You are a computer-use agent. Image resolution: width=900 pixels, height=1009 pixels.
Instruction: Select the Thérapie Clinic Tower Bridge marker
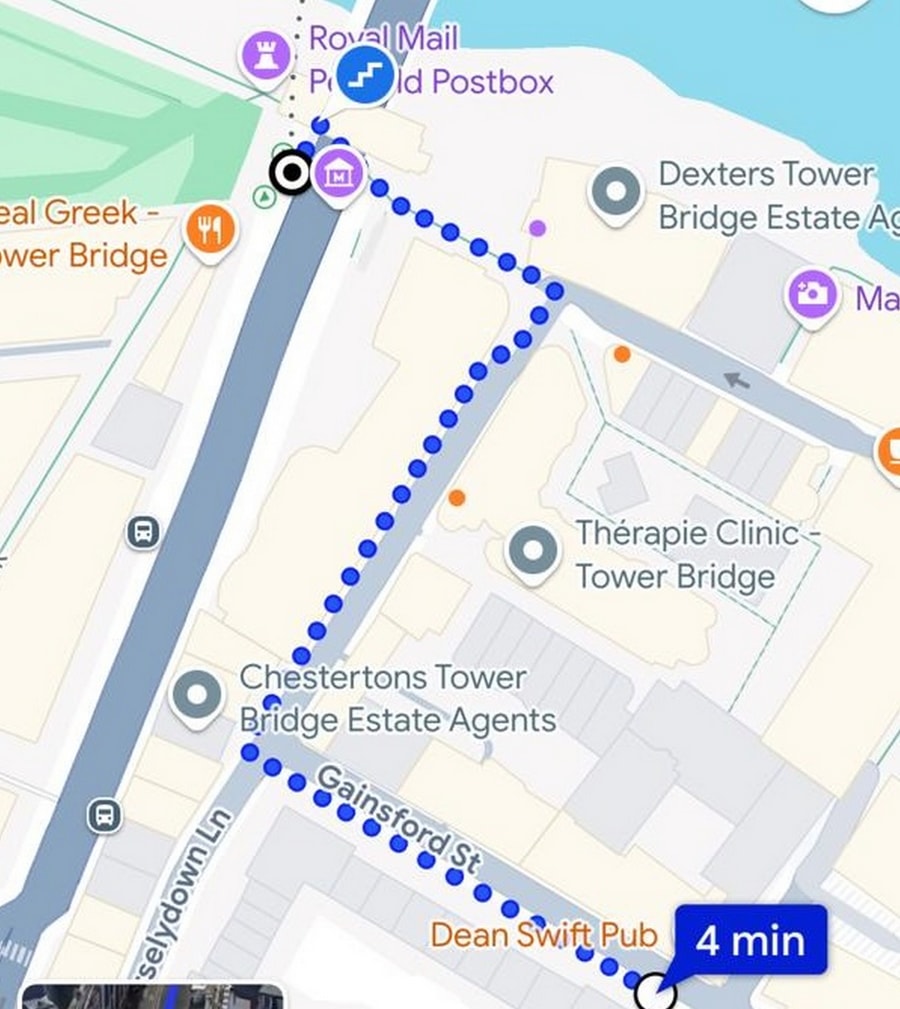click(532, 551)
